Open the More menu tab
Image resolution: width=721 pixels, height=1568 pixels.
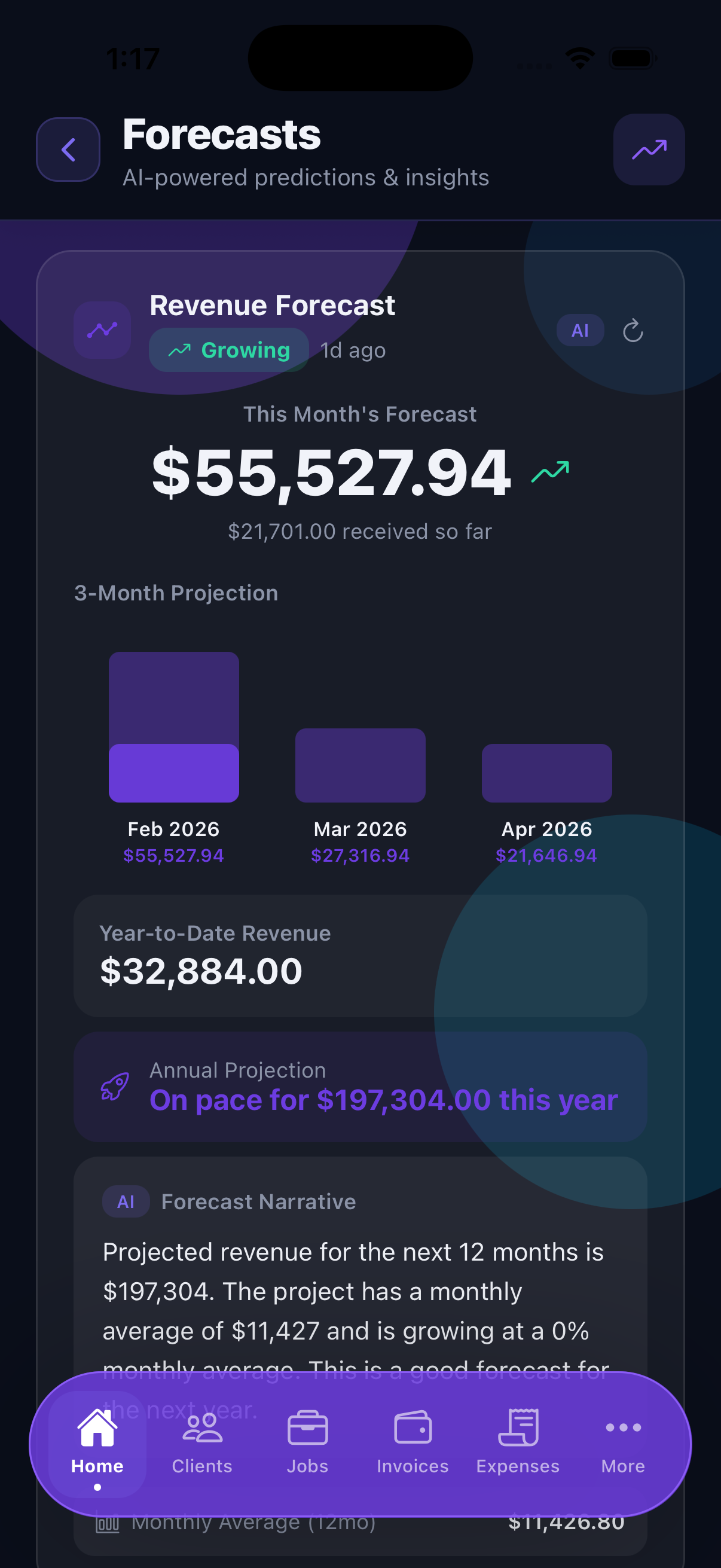tap(623, 1442)
